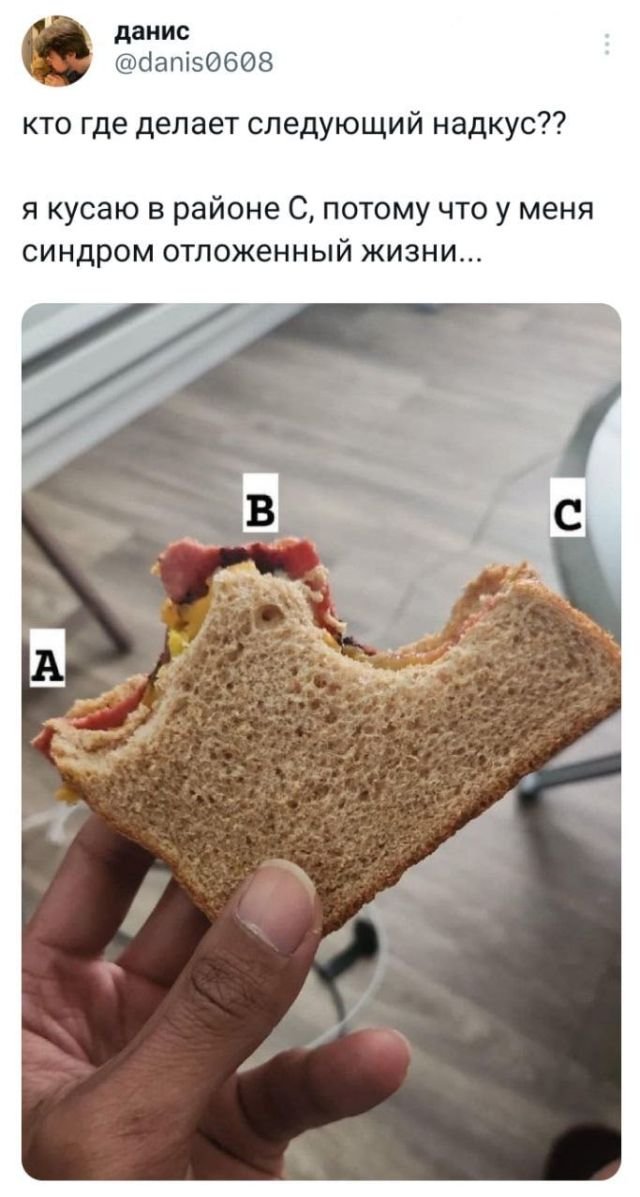This screenshot has height=1197, width=640.
Task: Open danis's profile picture
Action: [x=58, y=52]
